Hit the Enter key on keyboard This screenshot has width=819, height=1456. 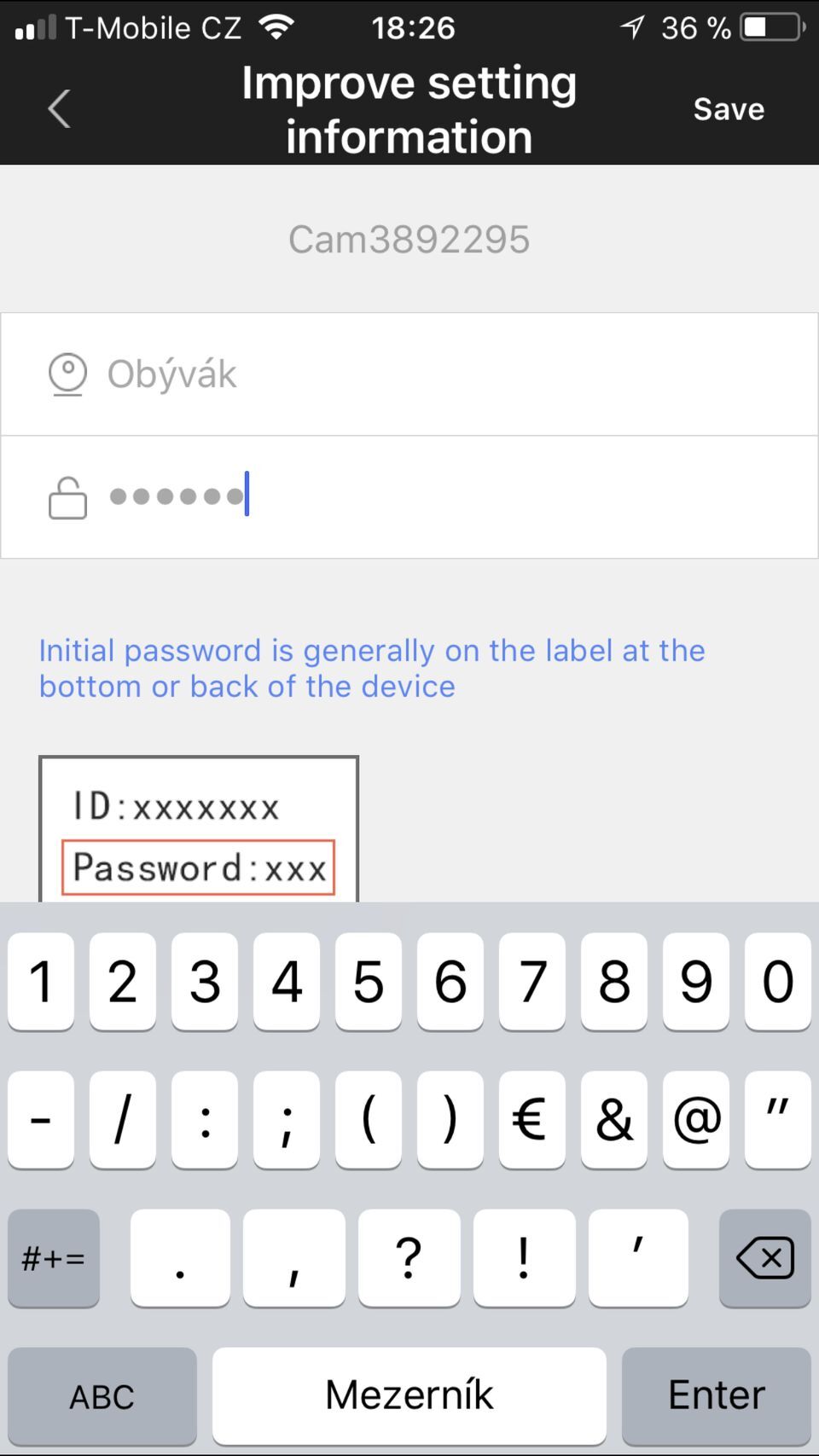point(716,1396)
